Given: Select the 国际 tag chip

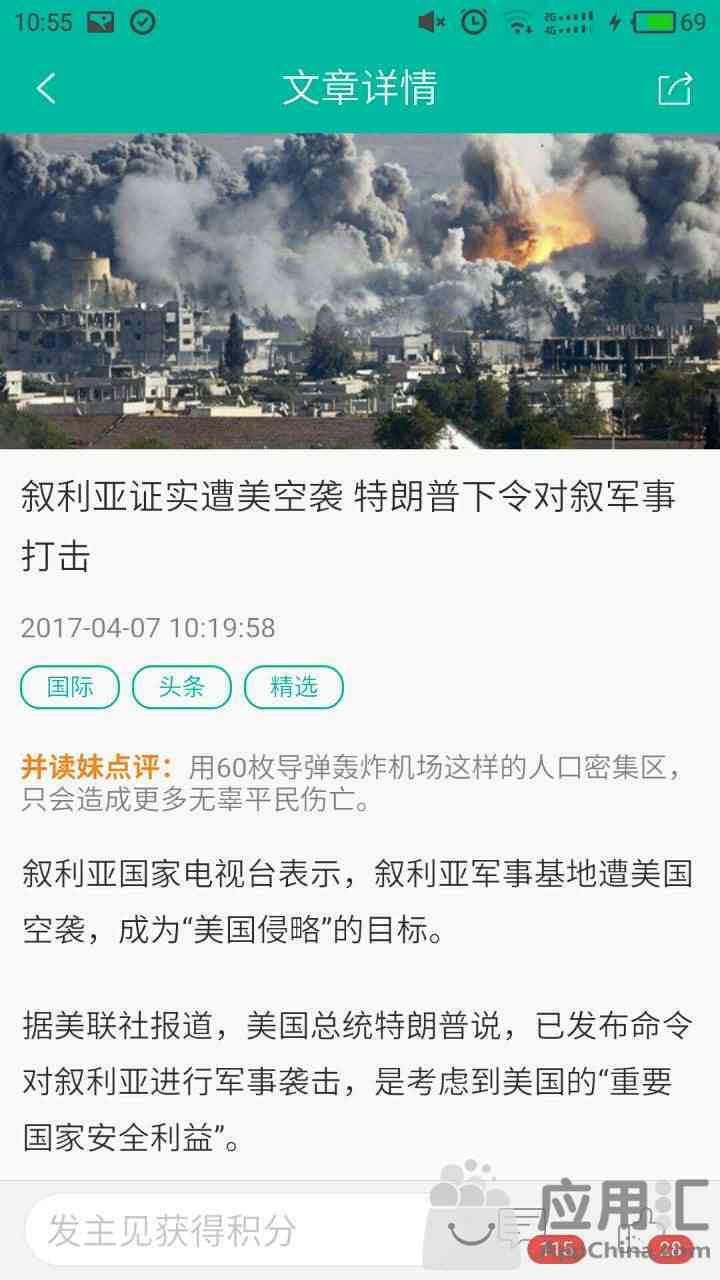Looking at the screenshot, I should tap(70, 687).
